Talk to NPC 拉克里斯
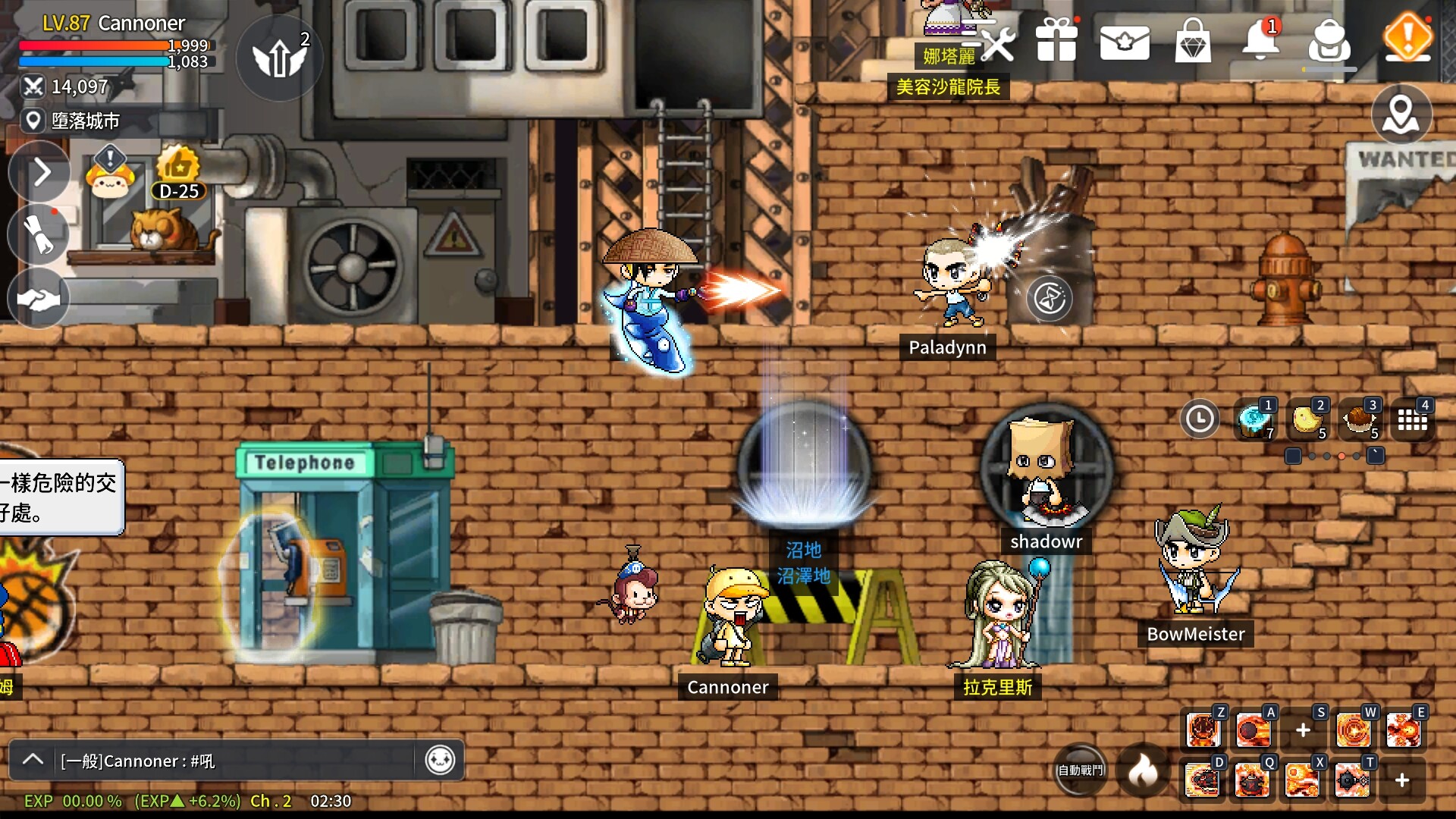Viewport: 1456px width, 819px height. (x=999, y=614)
